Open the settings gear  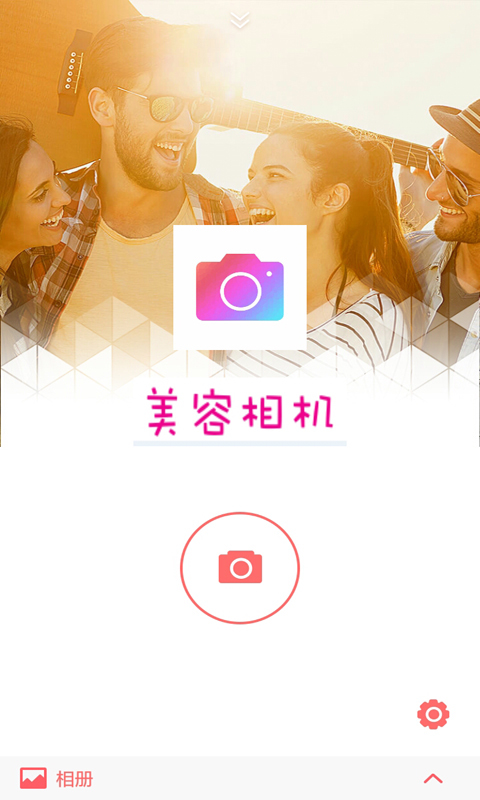433,714
